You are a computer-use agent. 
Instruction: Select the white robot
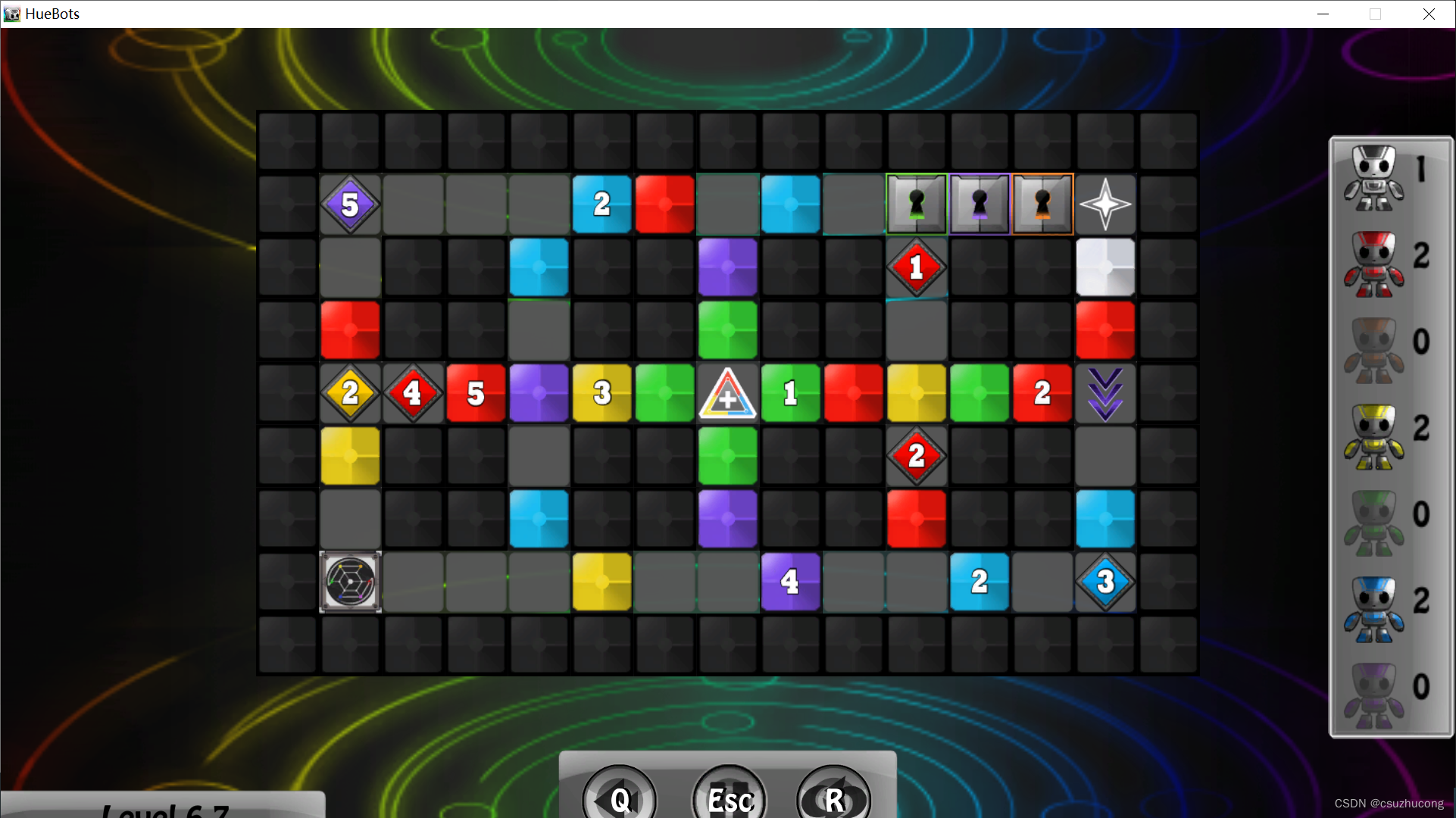point(1373,179)
